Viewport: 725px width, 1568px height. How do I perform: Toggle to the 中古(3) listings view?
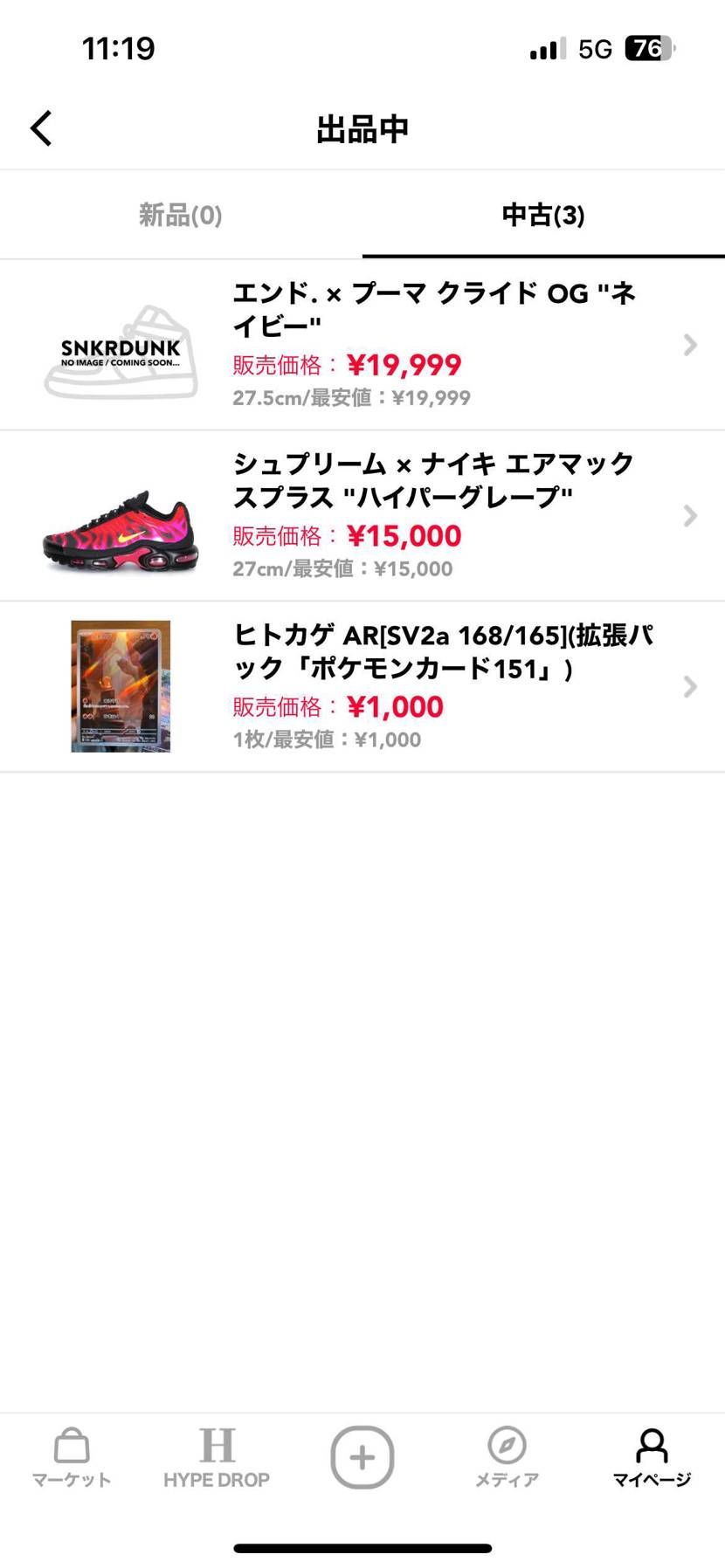[542, 215]
